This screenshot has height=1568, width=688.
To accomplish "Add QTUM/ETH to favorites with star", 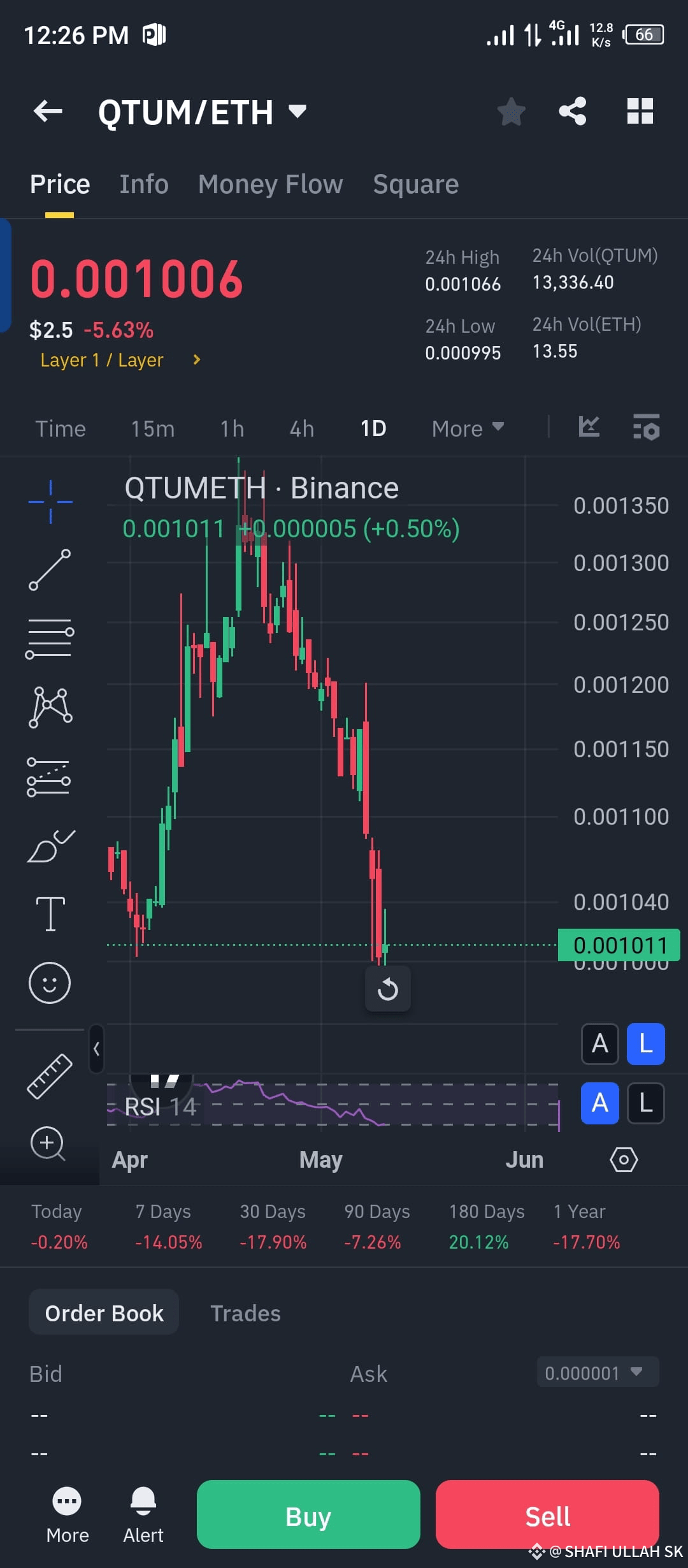I will (x=511, y=112).
